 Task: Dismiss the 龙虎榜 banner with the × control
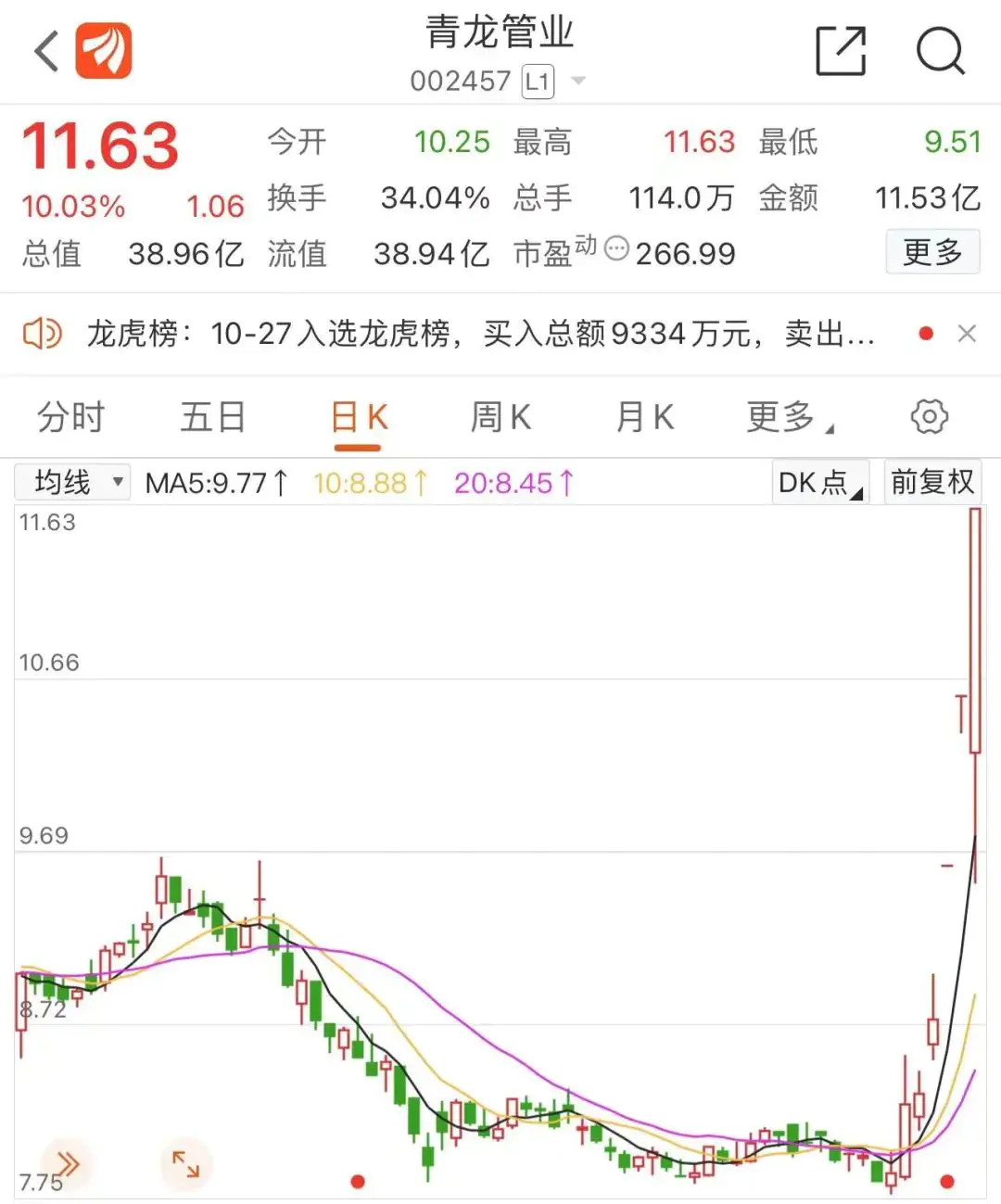(x=968, y=333)
